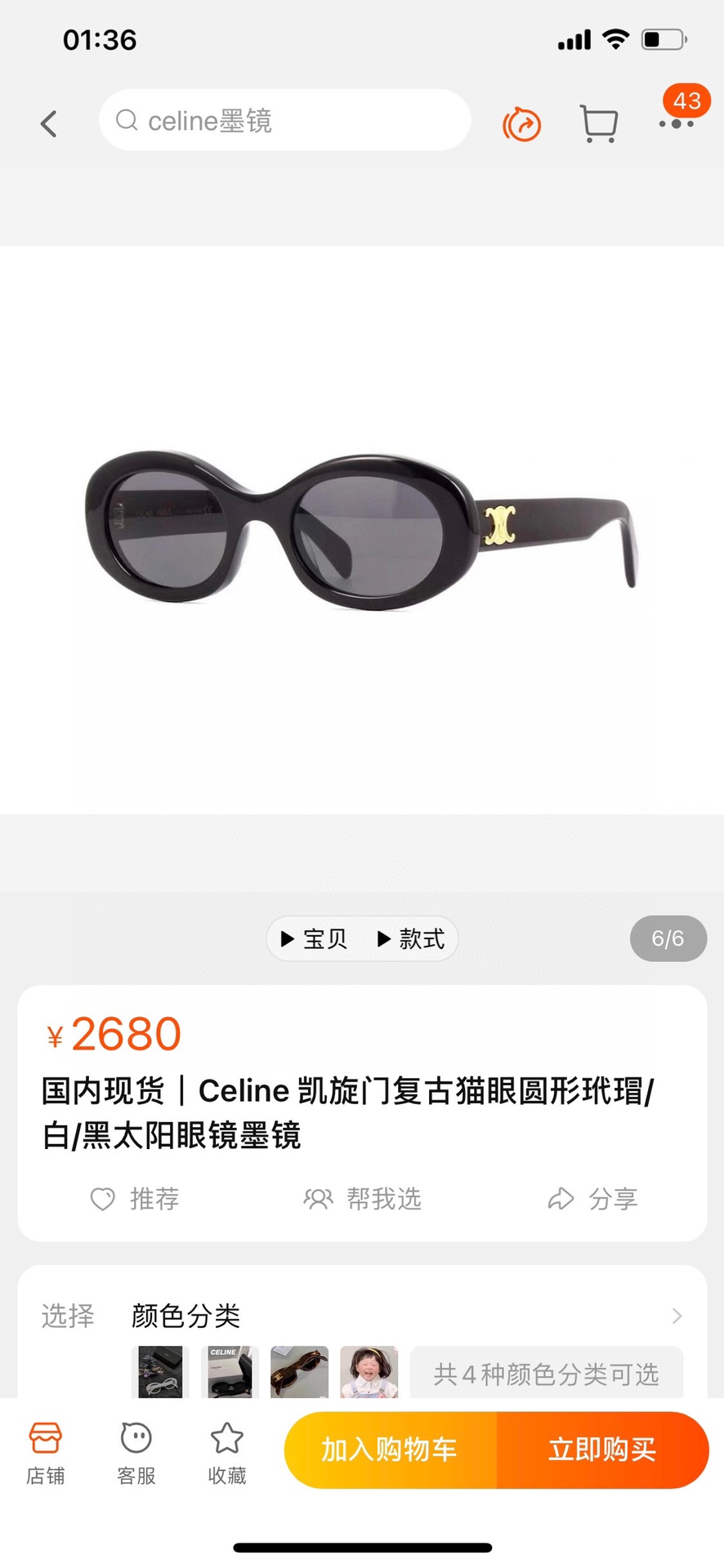The image size is (724, 1568).
Task: View the Celine sunglasses product image
Action: pyautogui.click(x=362, y=530)
